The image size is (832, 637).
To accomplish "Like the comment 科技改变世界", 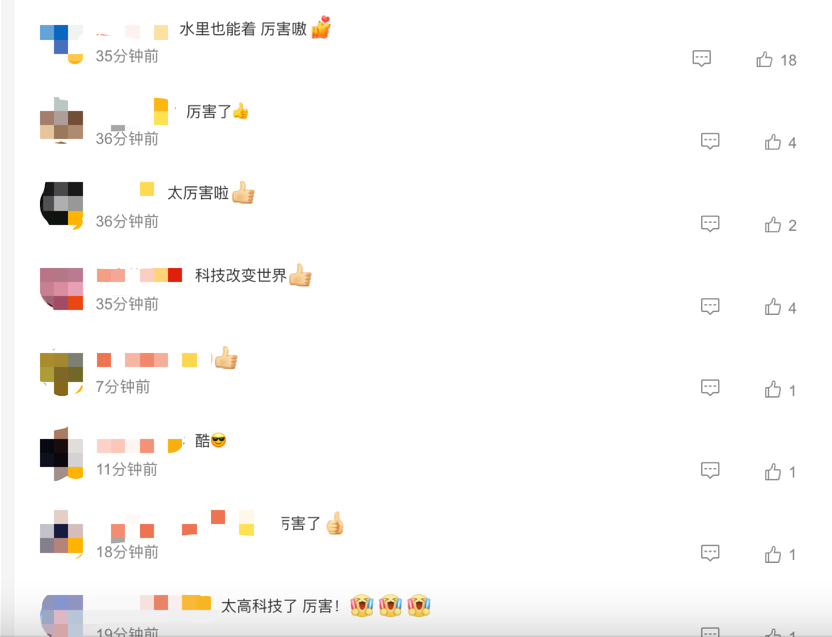I will pyautogui.click(x=773, y=308).
